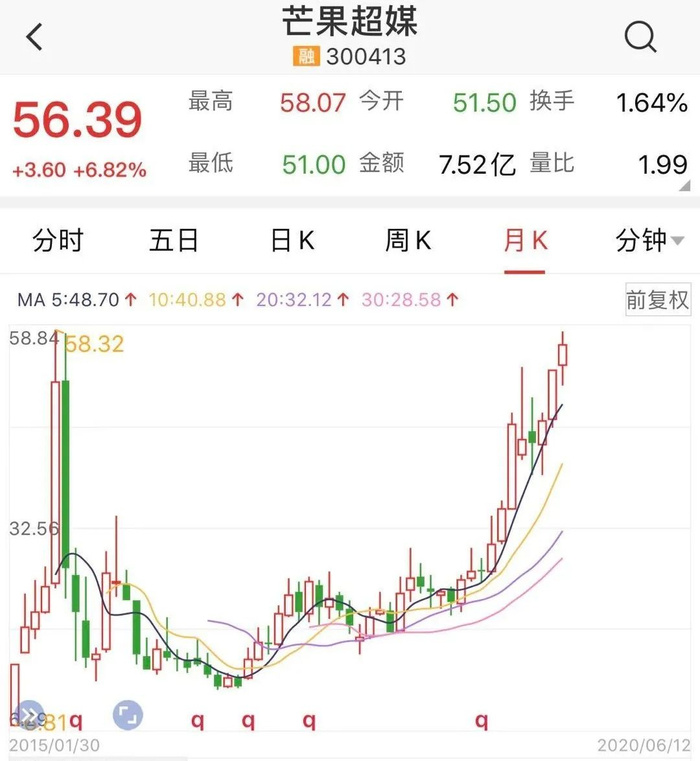Show the 日K daily candlestick chart
The image size is (700, 761).
coord(292,241)
